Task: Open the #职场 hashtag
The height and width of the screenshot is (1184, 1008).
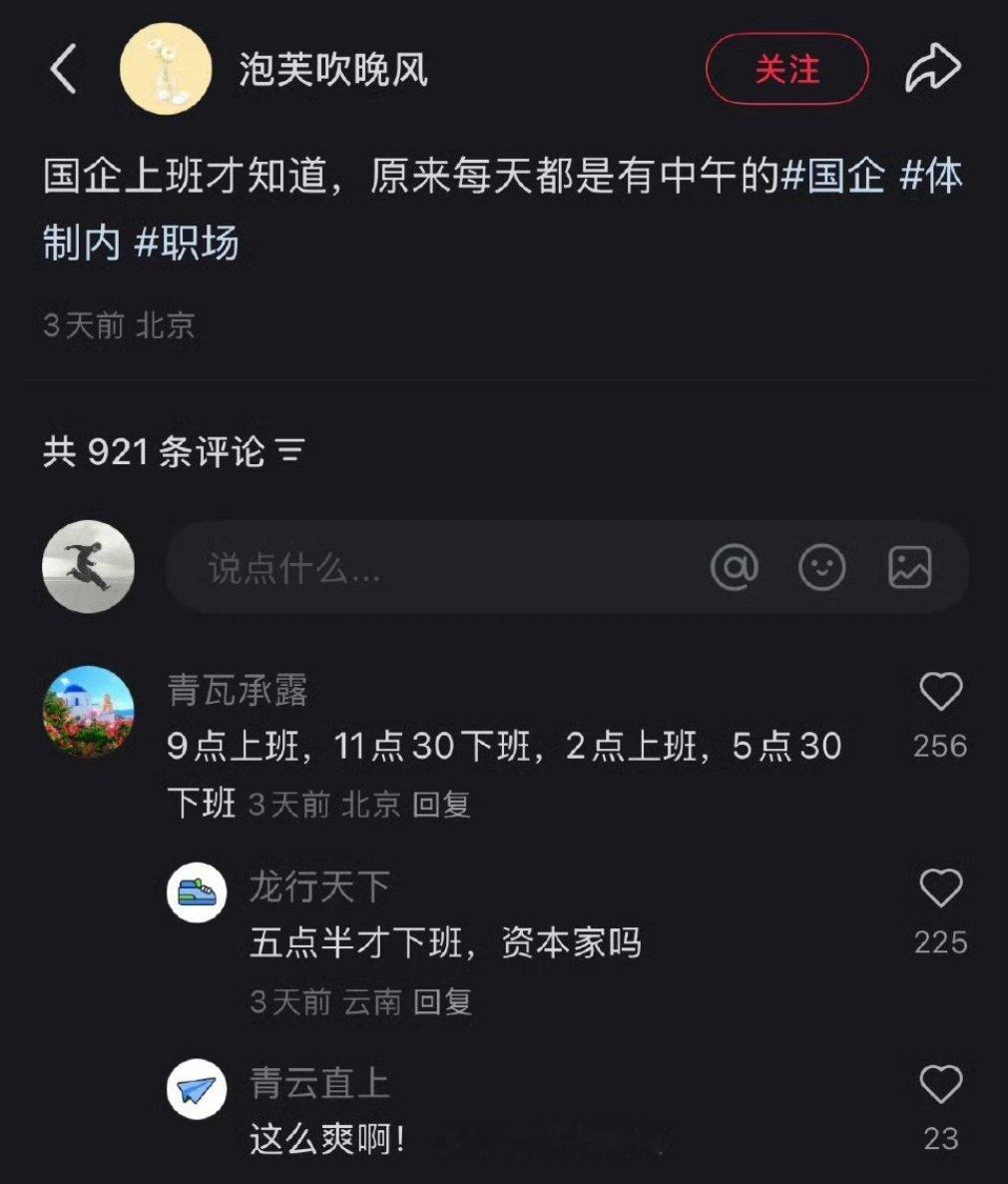Action: click(187, 243)
